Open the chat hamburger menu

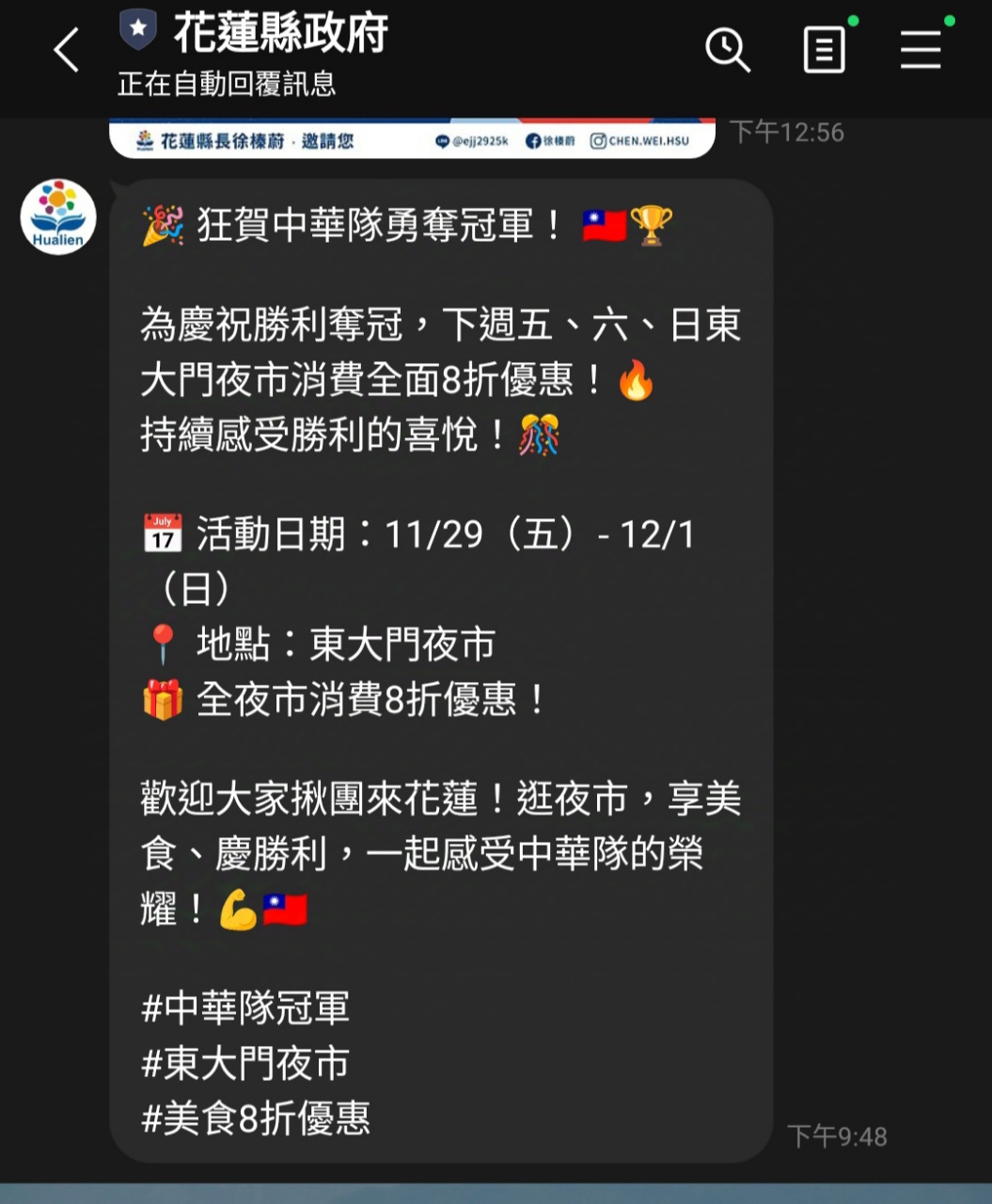pos(921,50)
